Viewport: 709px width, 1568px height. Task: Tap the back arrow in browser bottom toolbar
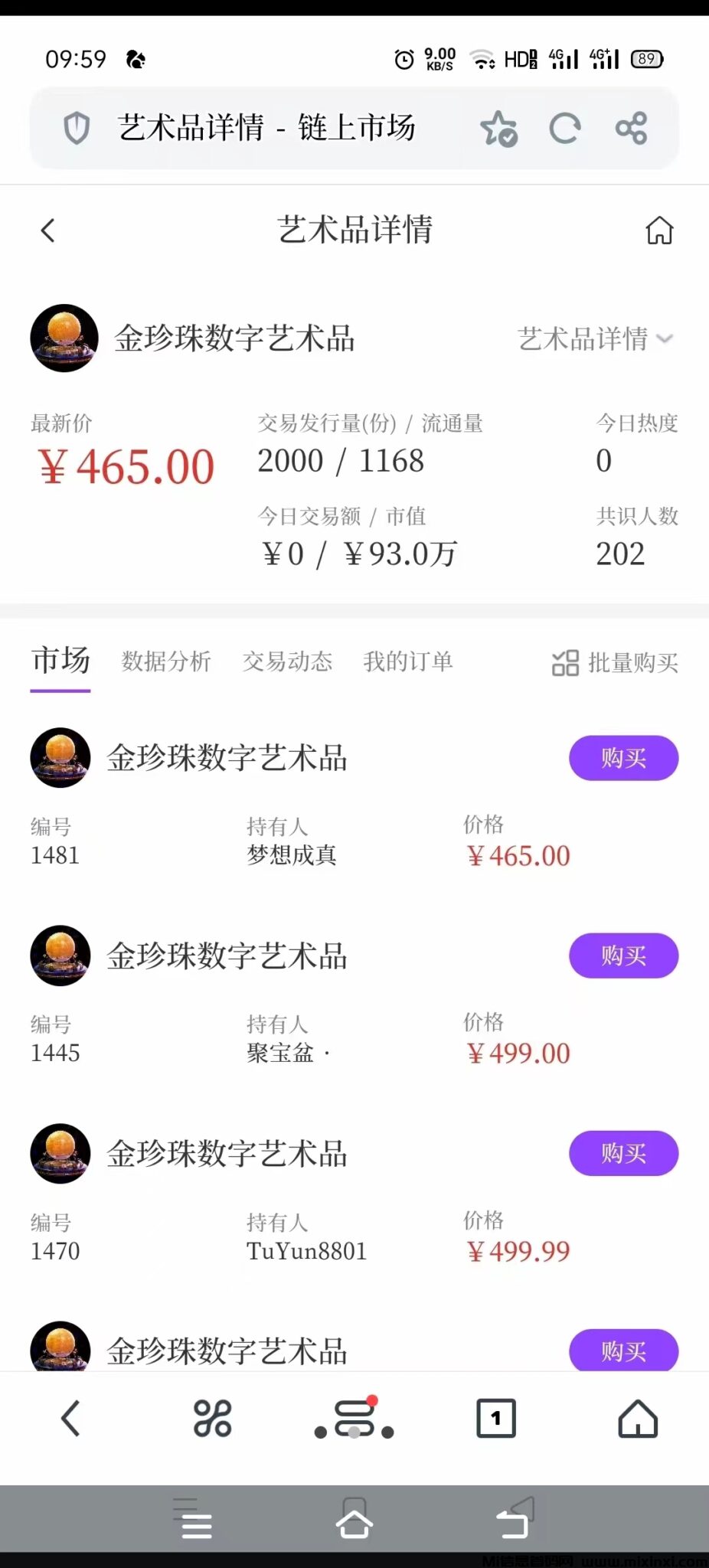click(x=70, y=1418)
